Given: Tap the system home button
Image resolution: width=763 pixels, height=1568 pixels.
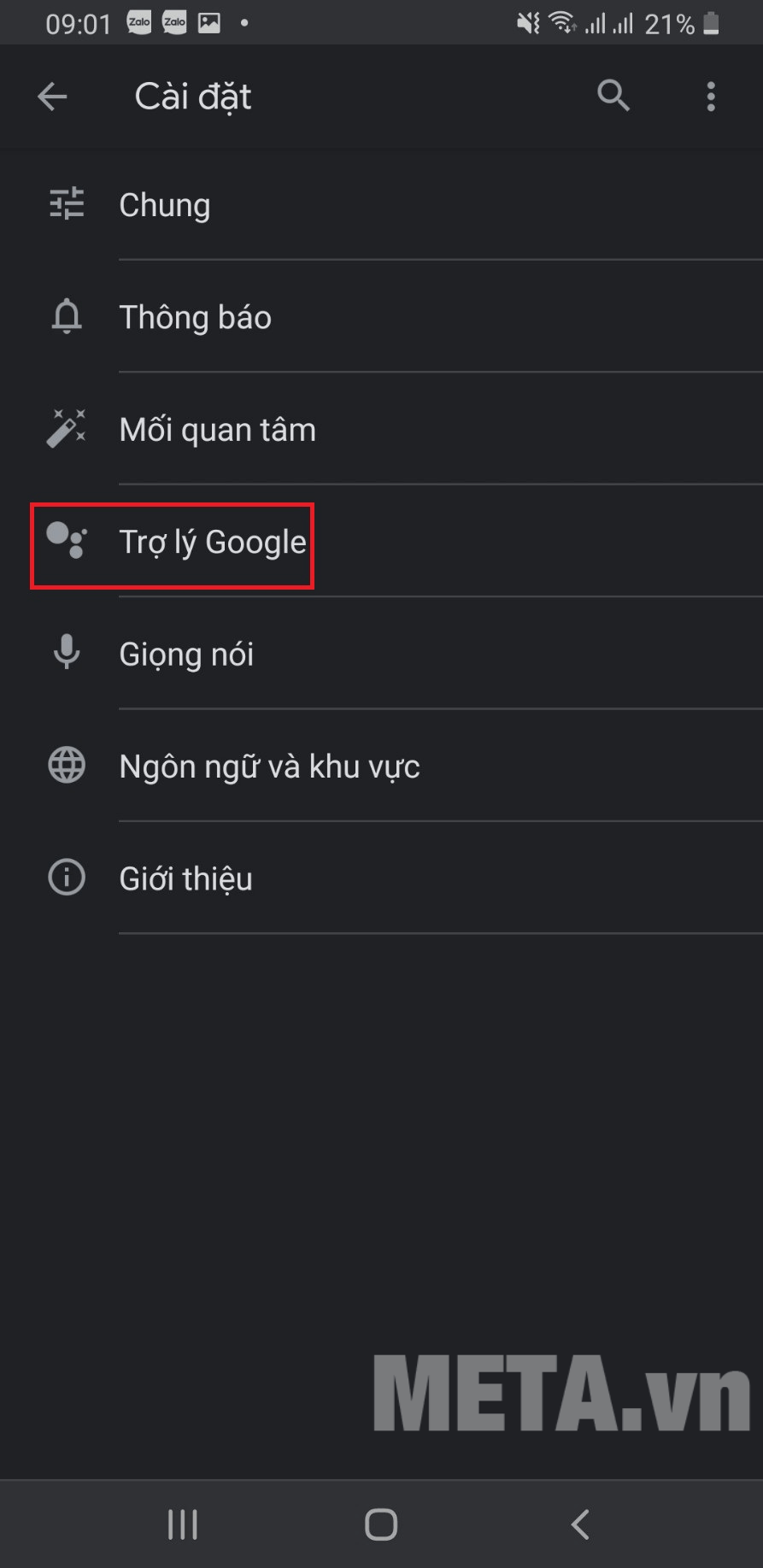Looking at the screenshot, I should point(381,1524).
